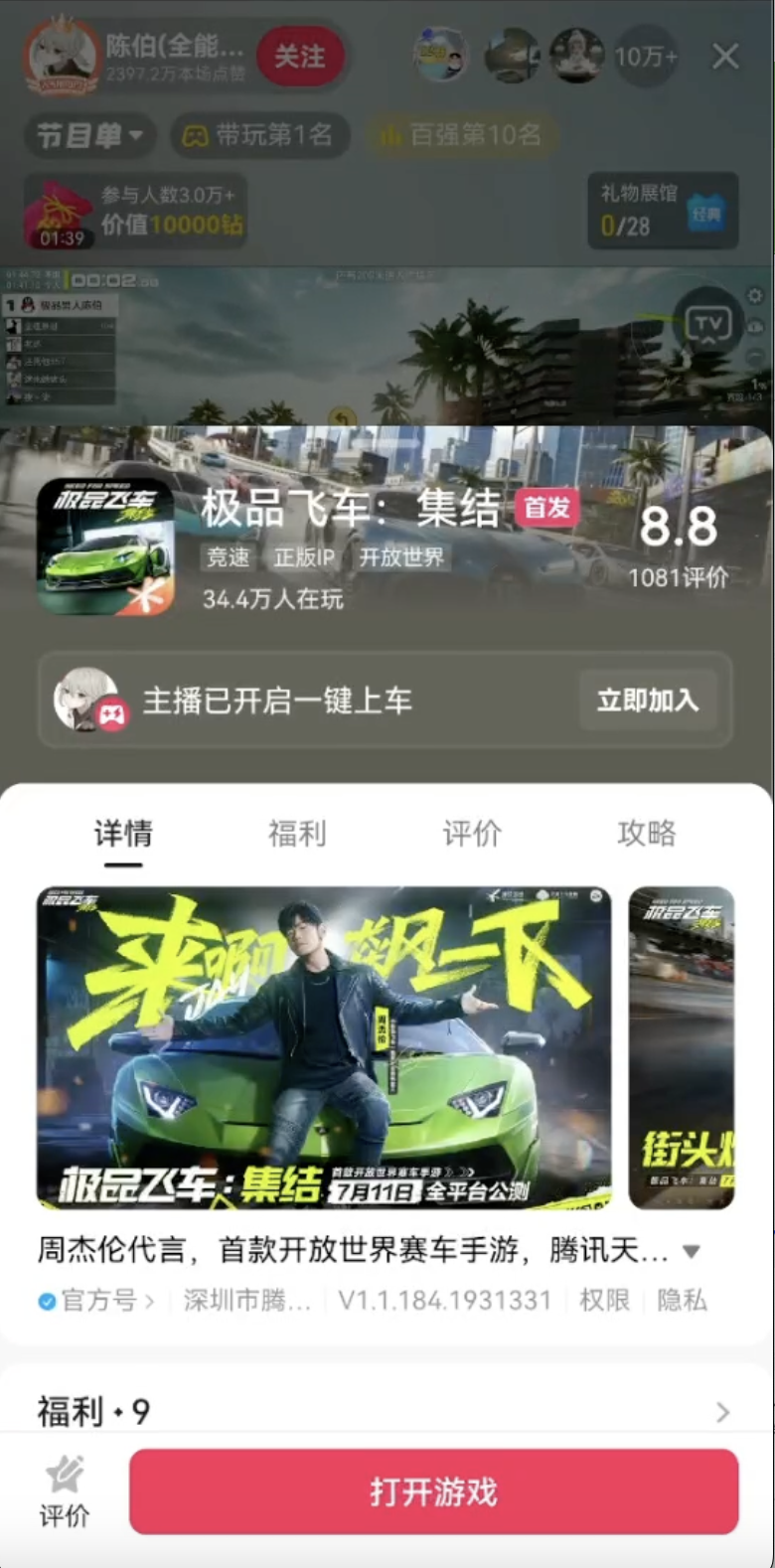
Task: View the 隐私 privacy policy
Action: 682,1300
